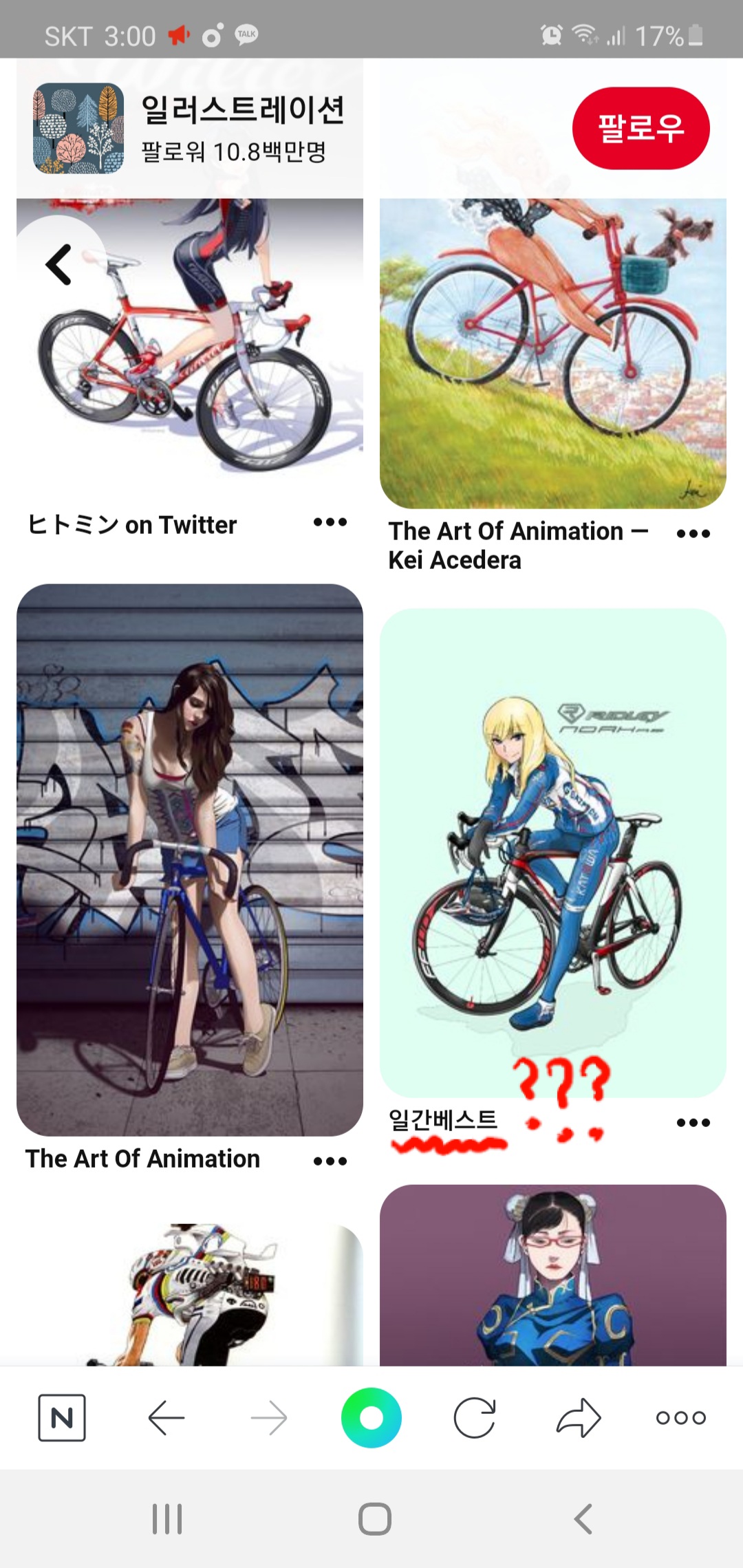Share this page from the toolbar

[x=579, y=1417]
